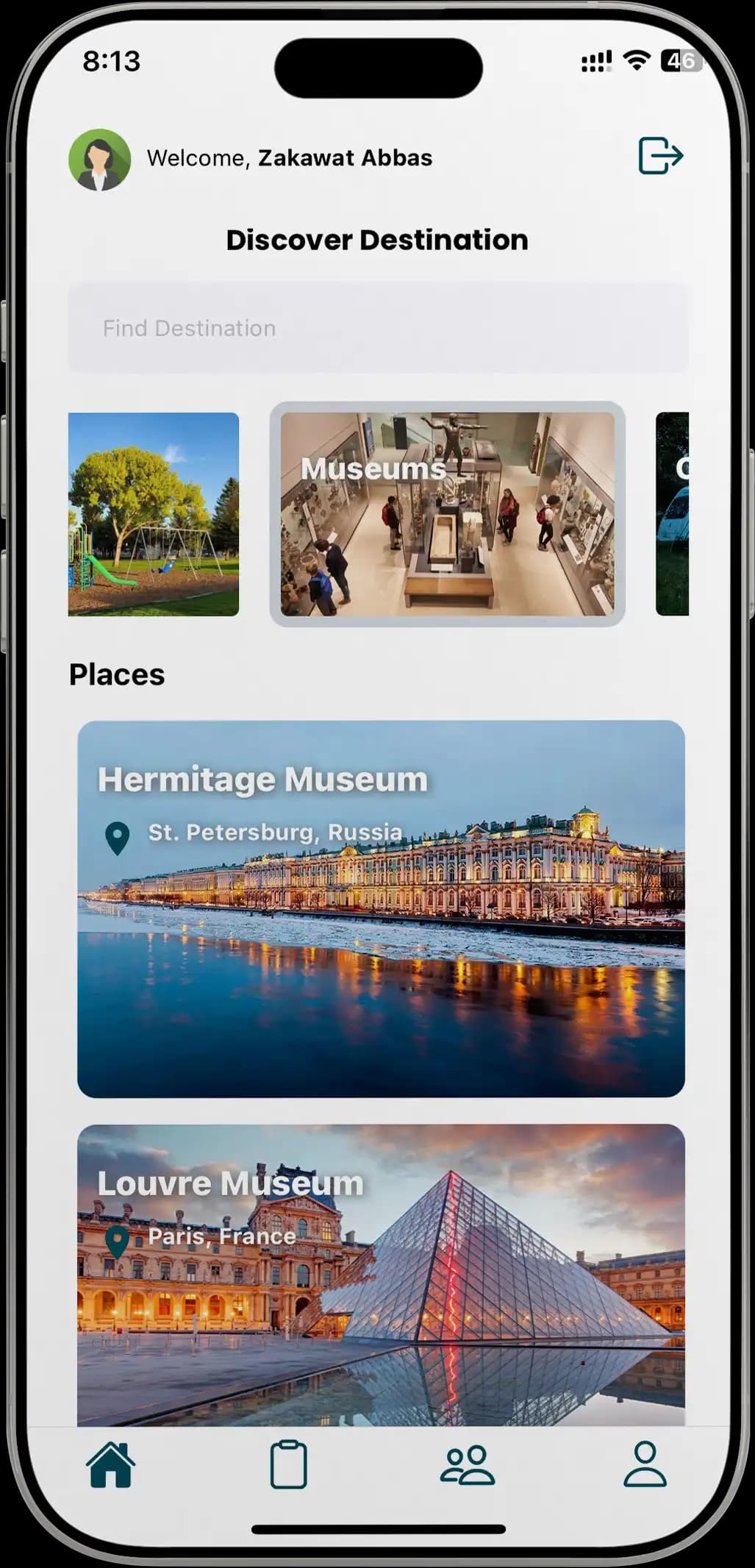The height and width of the screenshot is (1568, 755).
Task: Switch to the home tab
Action: (111, 1464)
